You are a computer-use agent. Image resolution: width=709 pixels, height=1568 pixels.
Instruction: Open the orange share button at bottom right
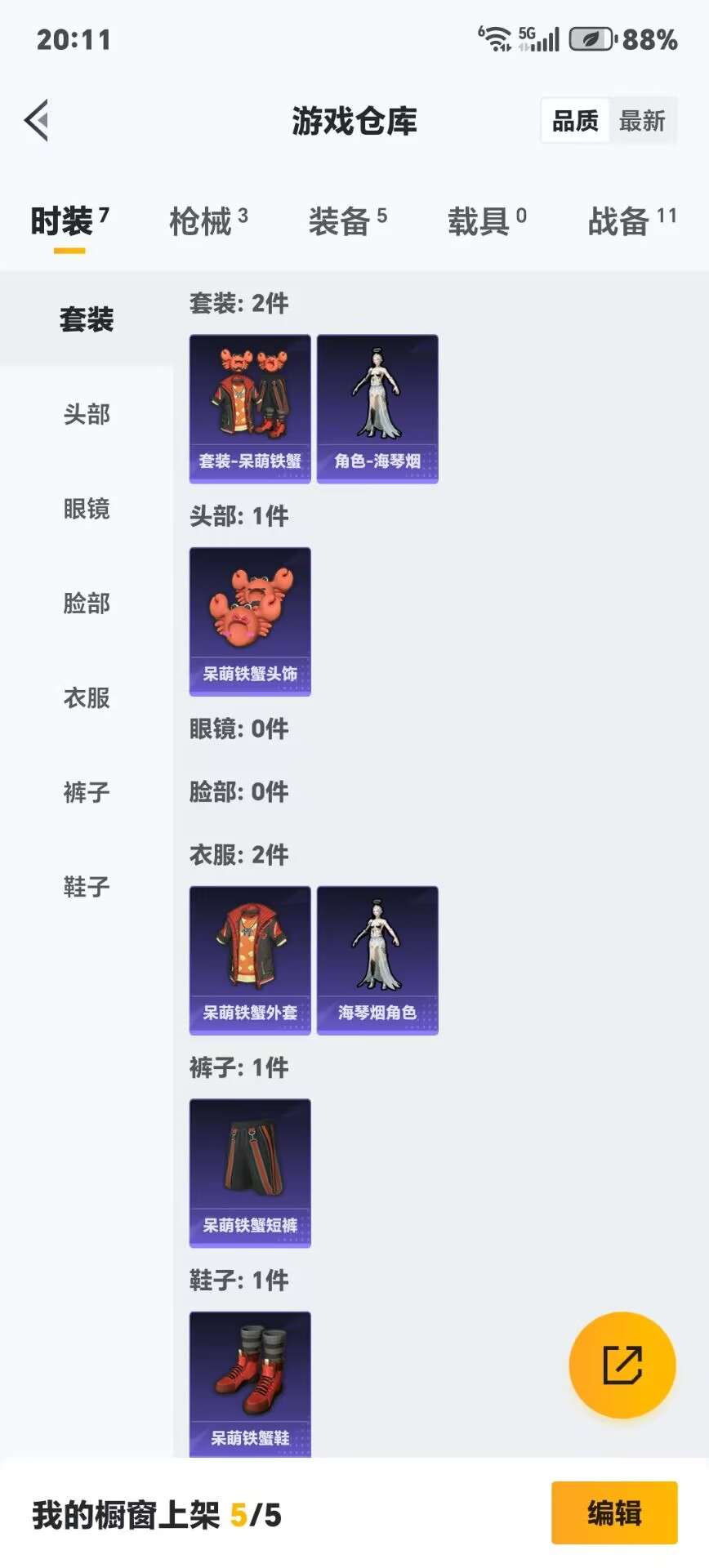pyautogui.click(x=624, y=1362)
